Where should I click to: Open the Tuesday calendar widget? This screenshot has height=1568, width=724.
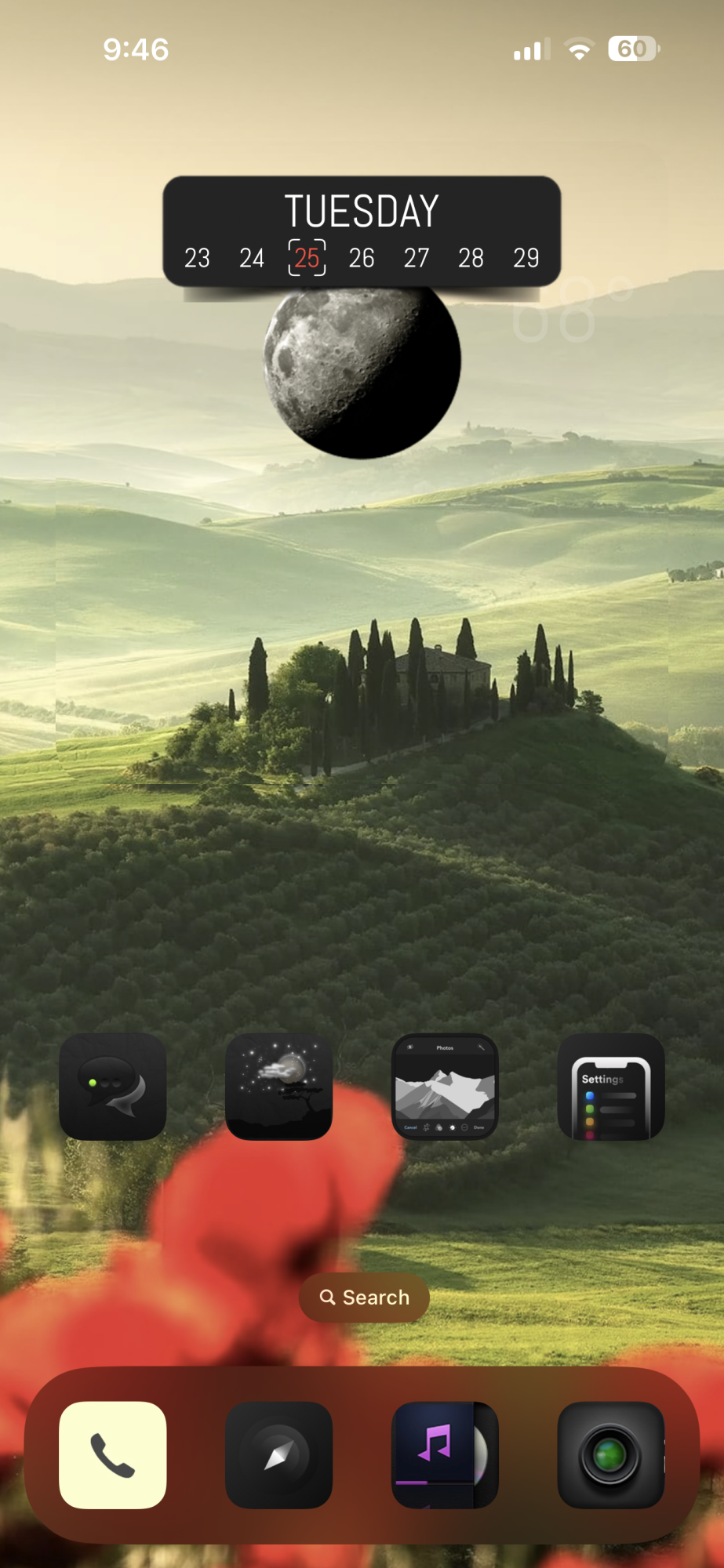click(x=362, y=230)
